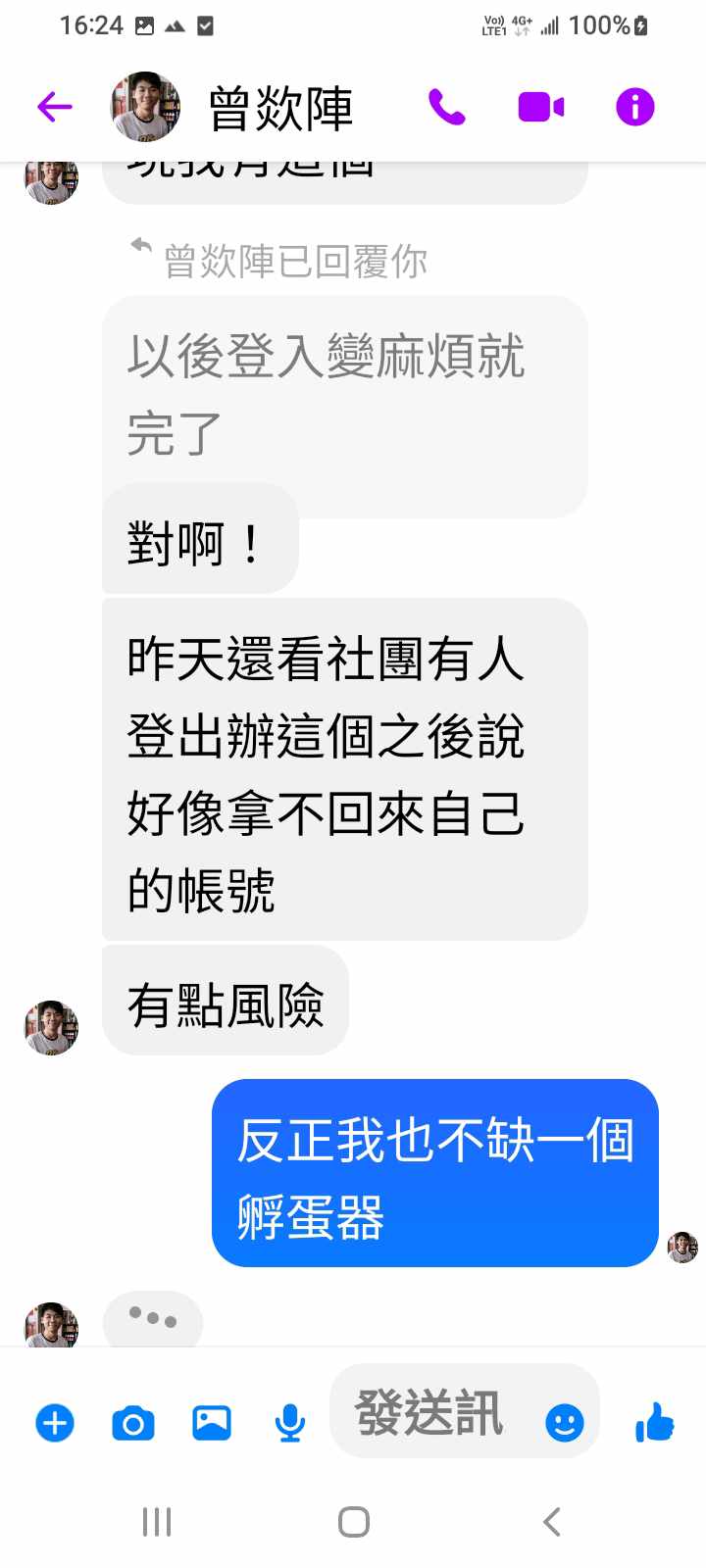Go back to the chat list

click(55, 107)
